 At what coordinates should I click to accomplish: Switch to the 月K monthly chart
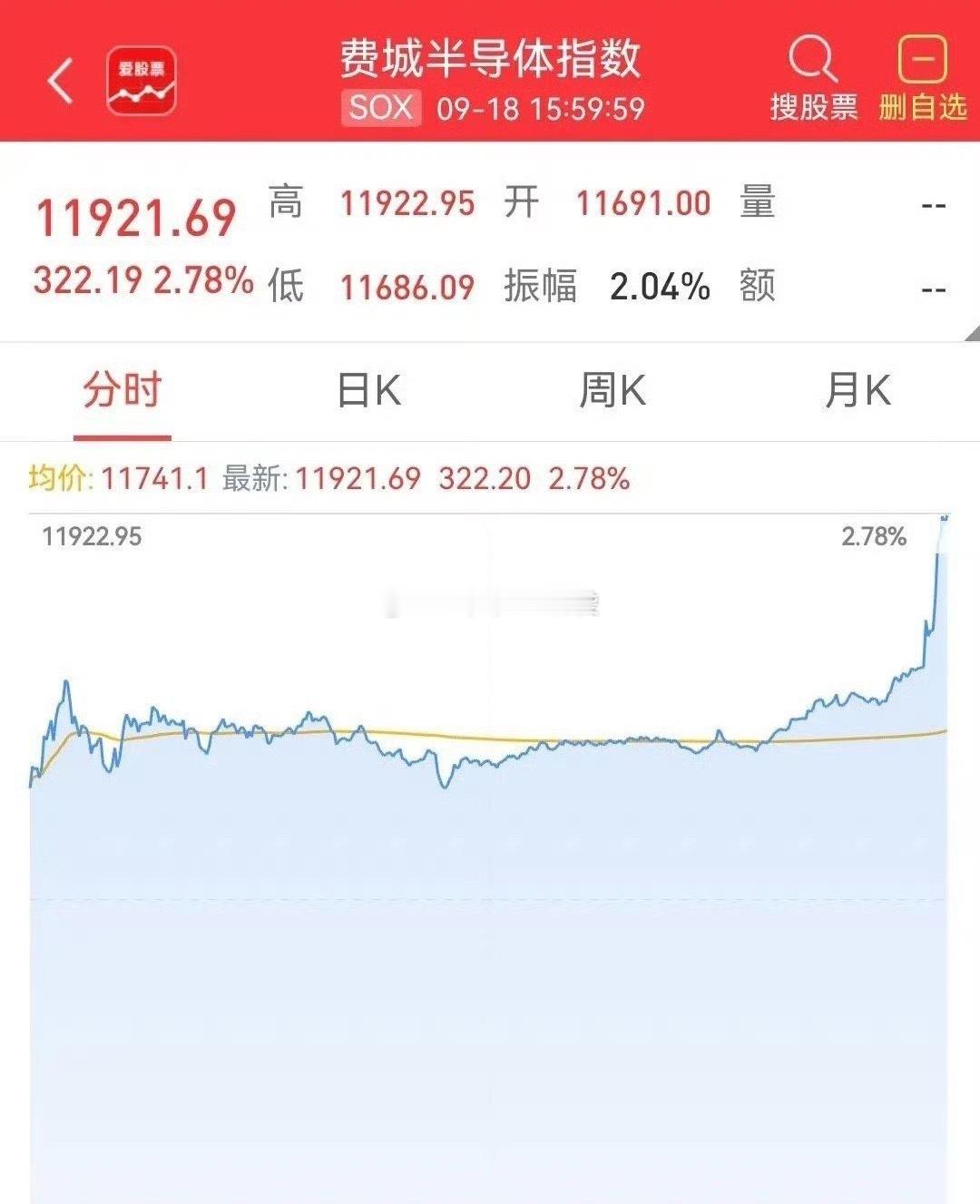click(x=858, y=390)
